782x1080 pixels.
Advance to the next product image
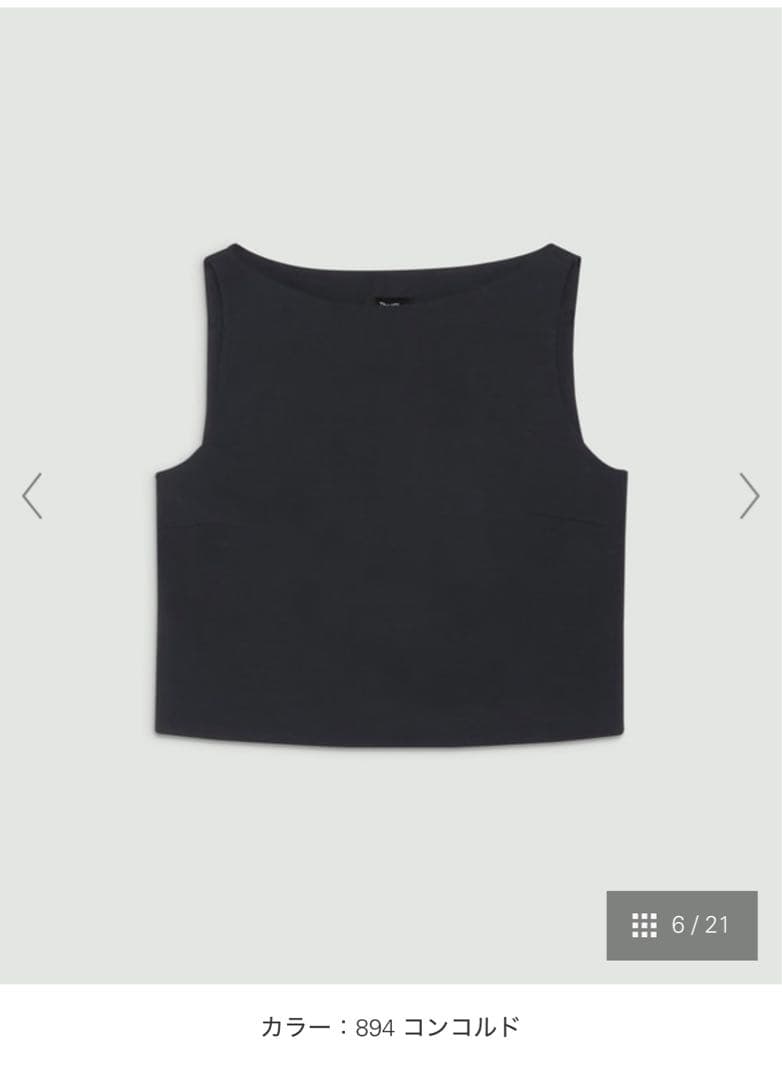click(x=749, y=496)
